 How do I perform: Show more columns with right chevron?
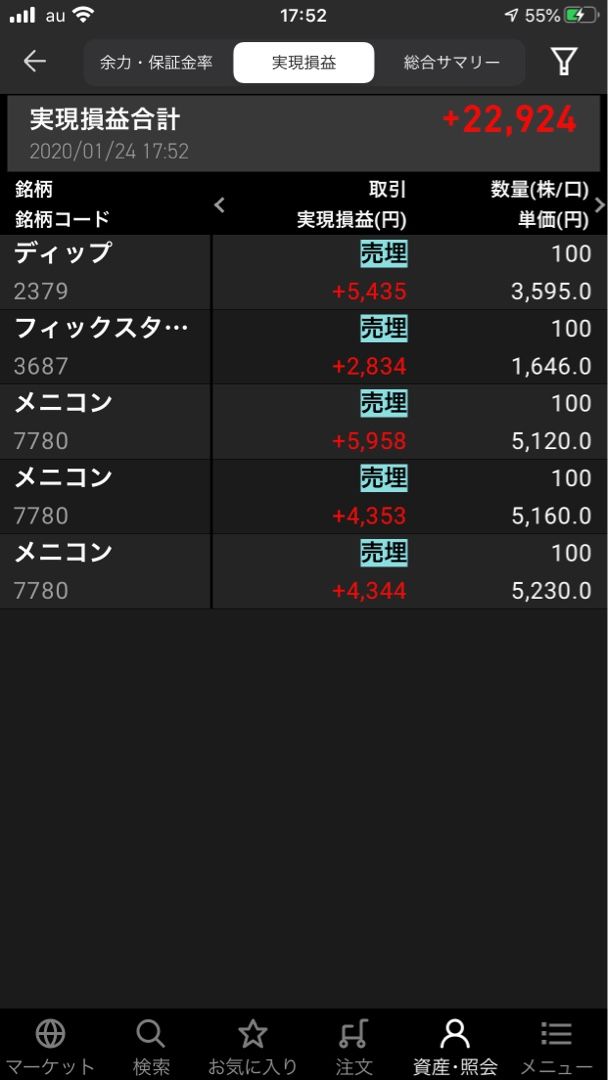tap(599, 205)
